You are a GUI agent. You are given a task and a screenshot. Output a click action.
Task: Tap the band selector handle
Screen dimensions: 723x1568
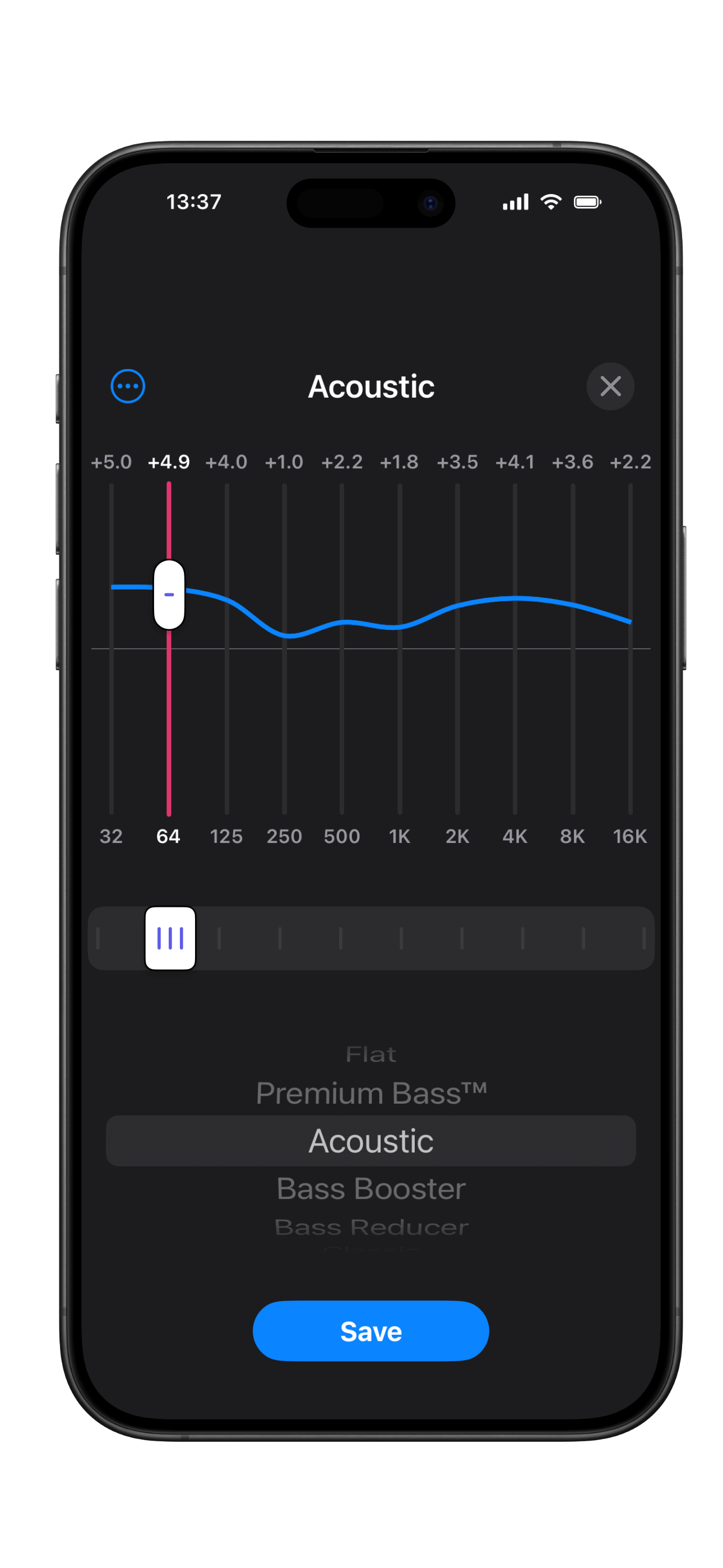[170, 938]
